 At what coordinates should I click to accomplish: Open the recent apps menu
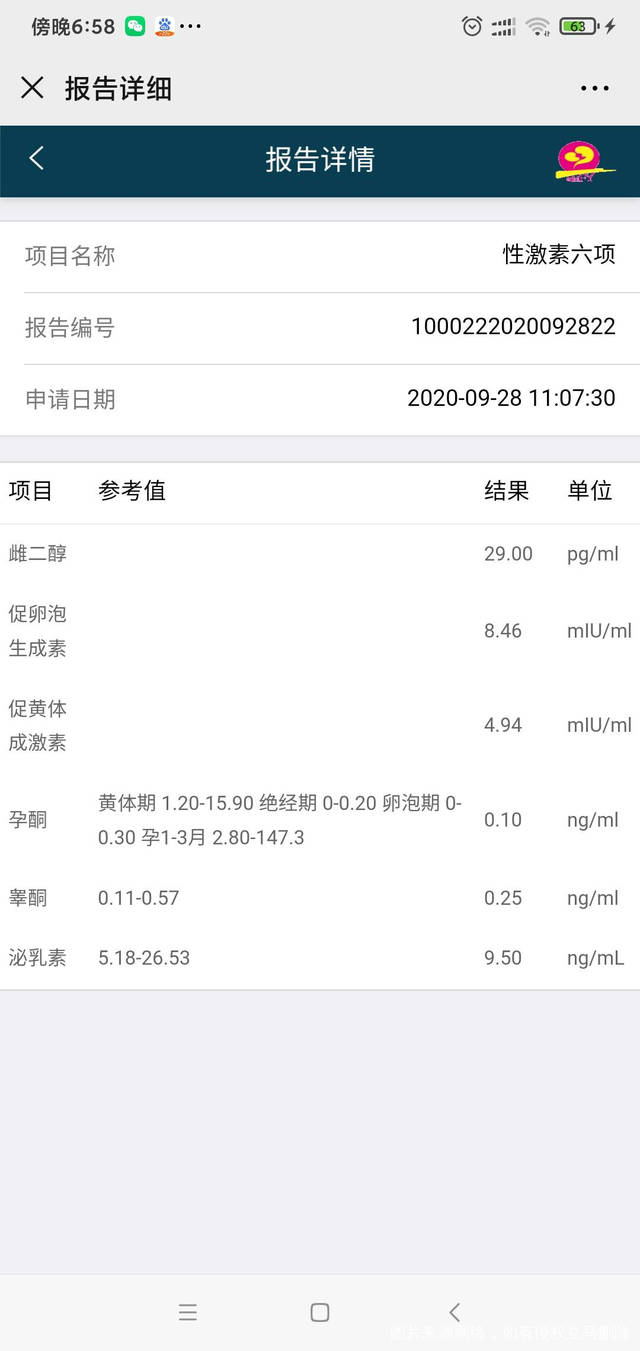pyautogui.click(x=188, y=1312)
